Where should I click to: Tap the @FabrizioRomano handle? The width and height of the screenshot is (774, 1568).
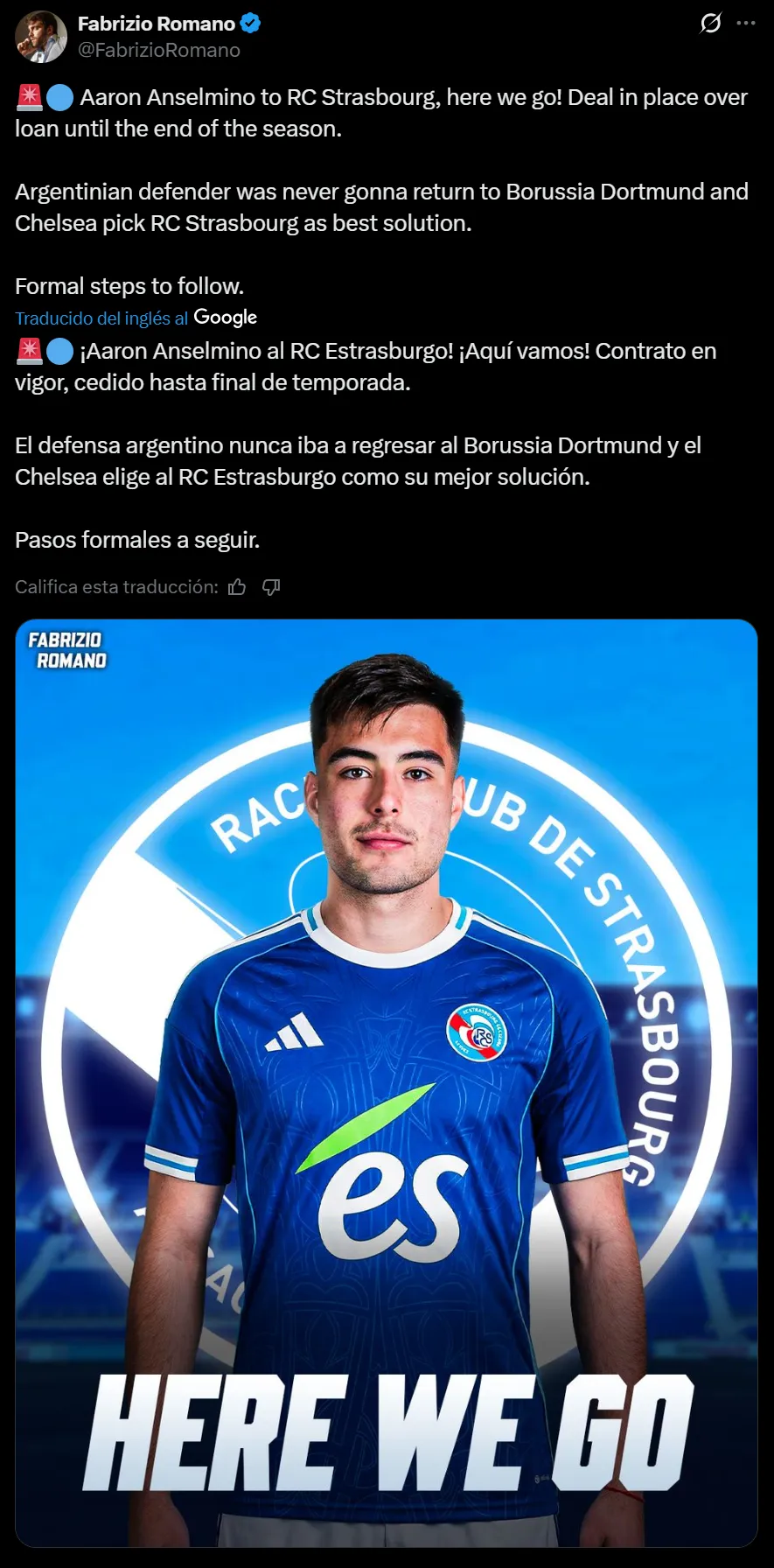158,50
